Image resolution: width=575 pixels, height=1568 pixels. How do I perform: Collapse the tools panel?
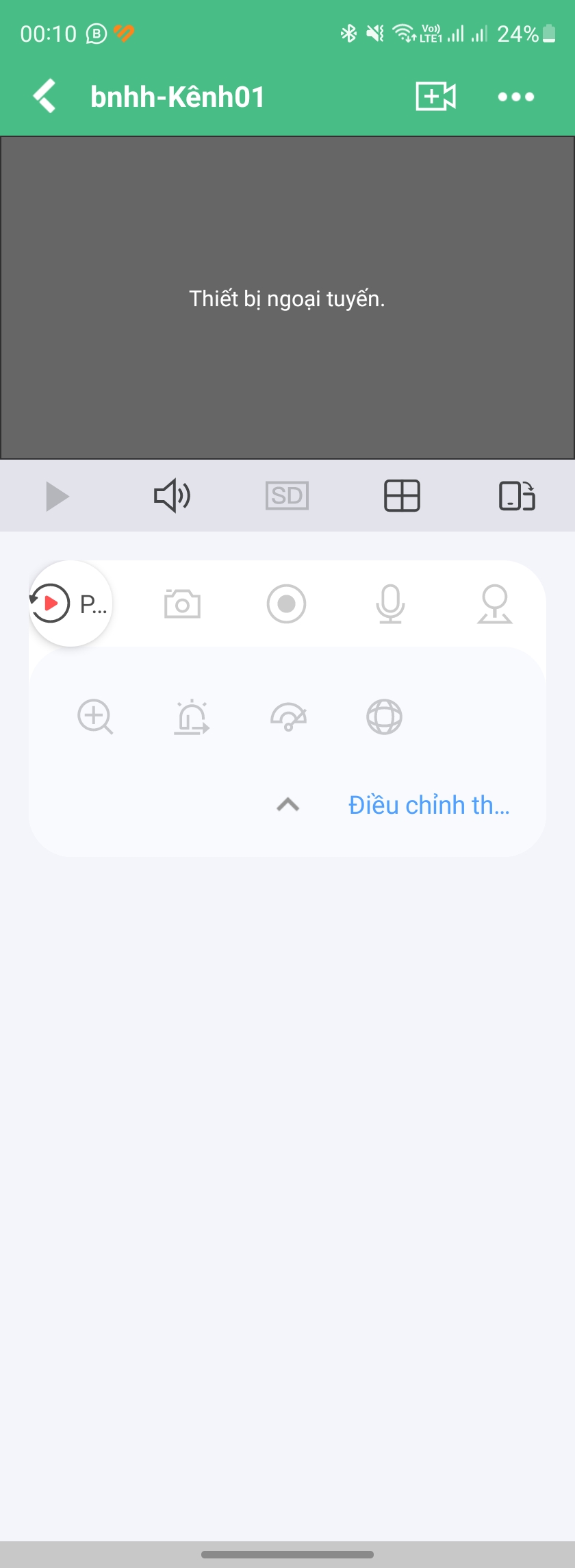288,805
